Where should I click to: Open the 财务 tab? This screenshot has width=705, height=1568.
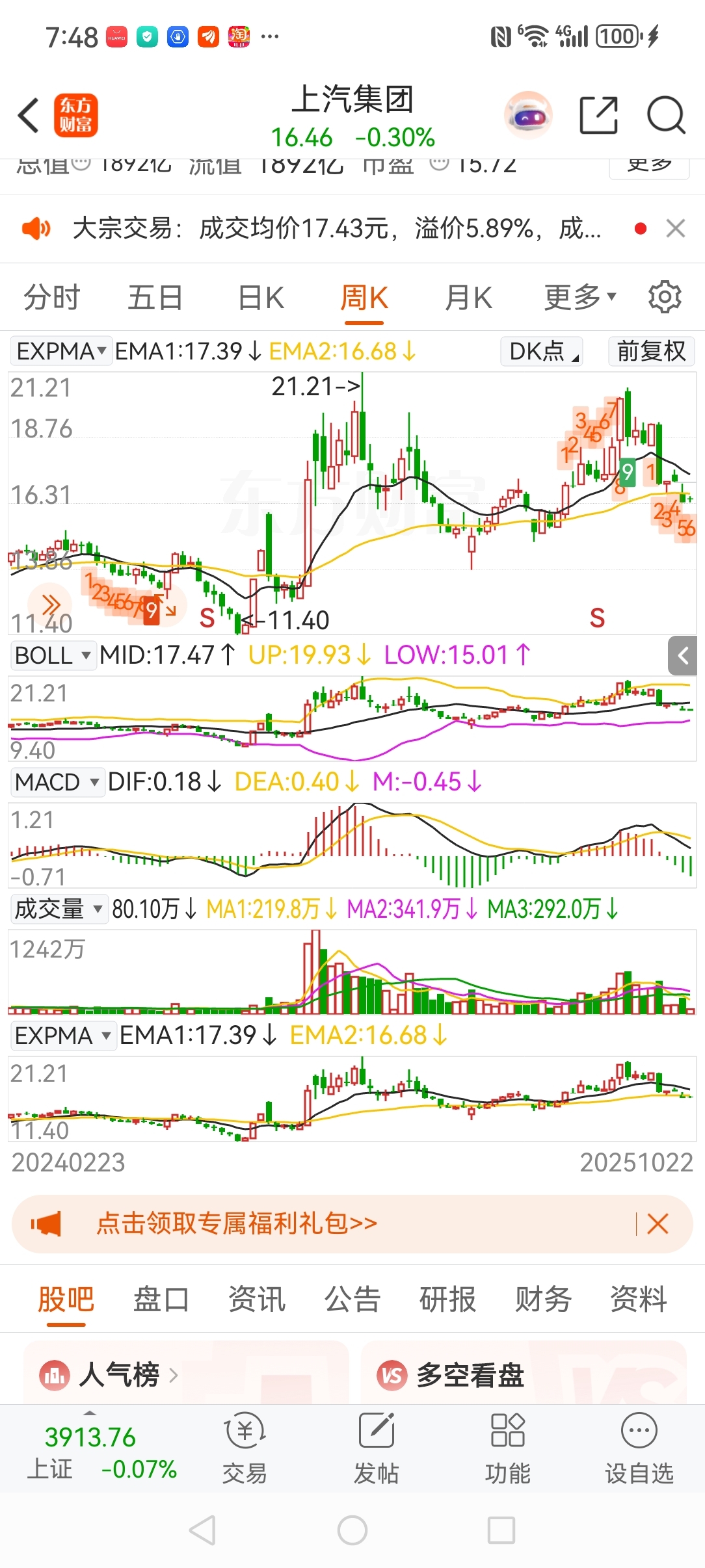tap(543, 1300)
